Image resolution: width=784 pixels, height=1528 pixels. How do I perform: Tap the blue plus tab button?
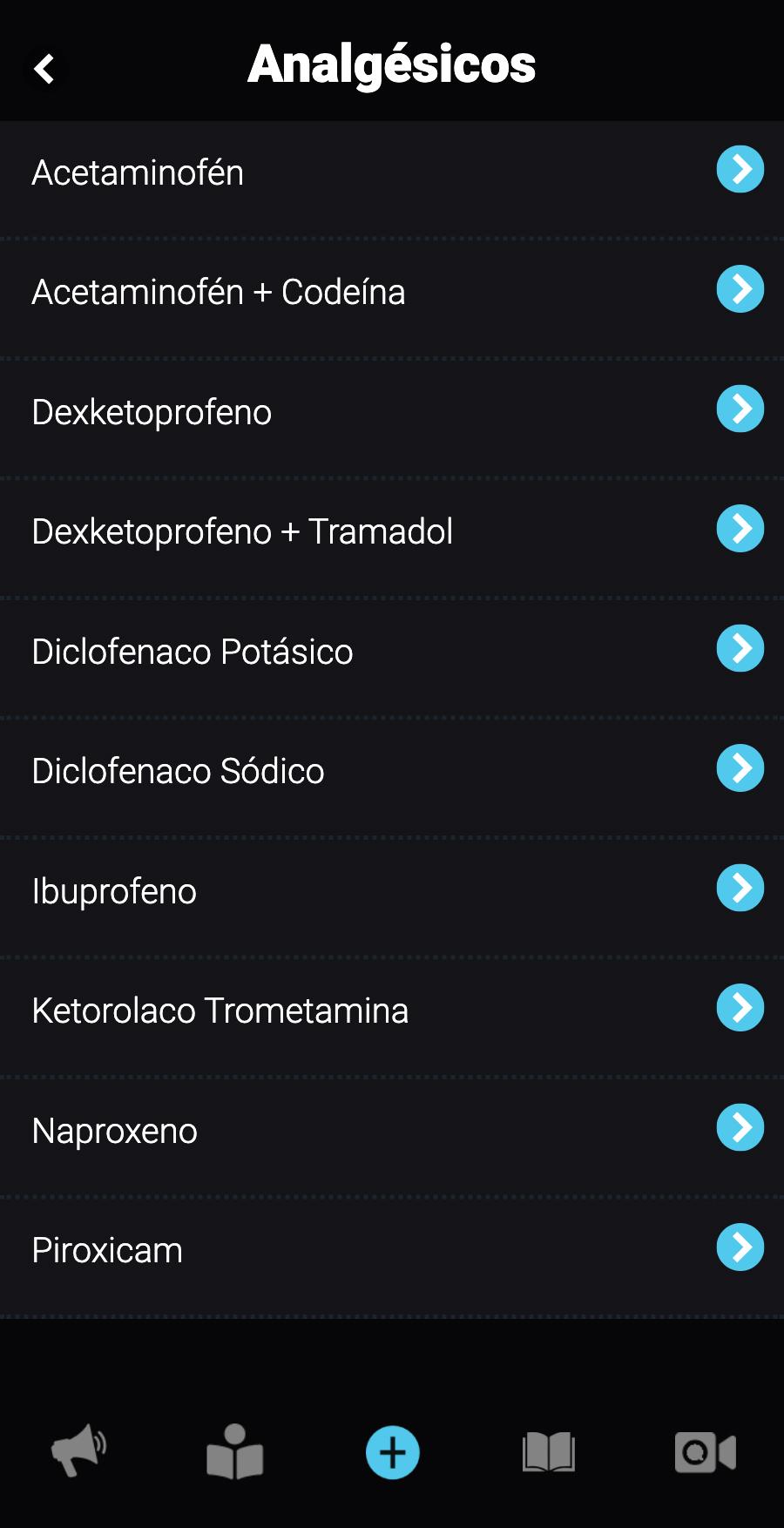coord(392,1452)
